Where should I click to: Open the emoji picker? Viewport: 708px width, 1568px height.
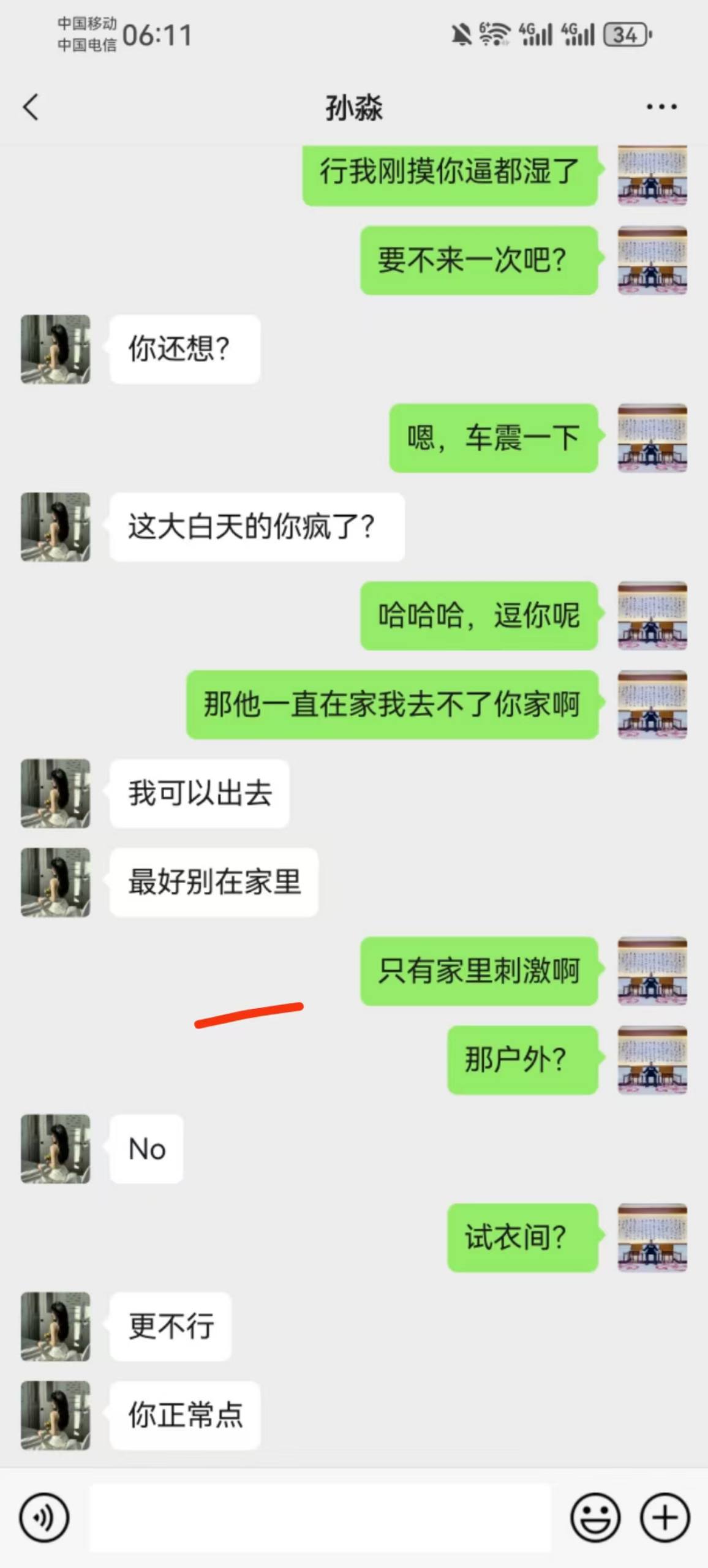coord(595,1518)
